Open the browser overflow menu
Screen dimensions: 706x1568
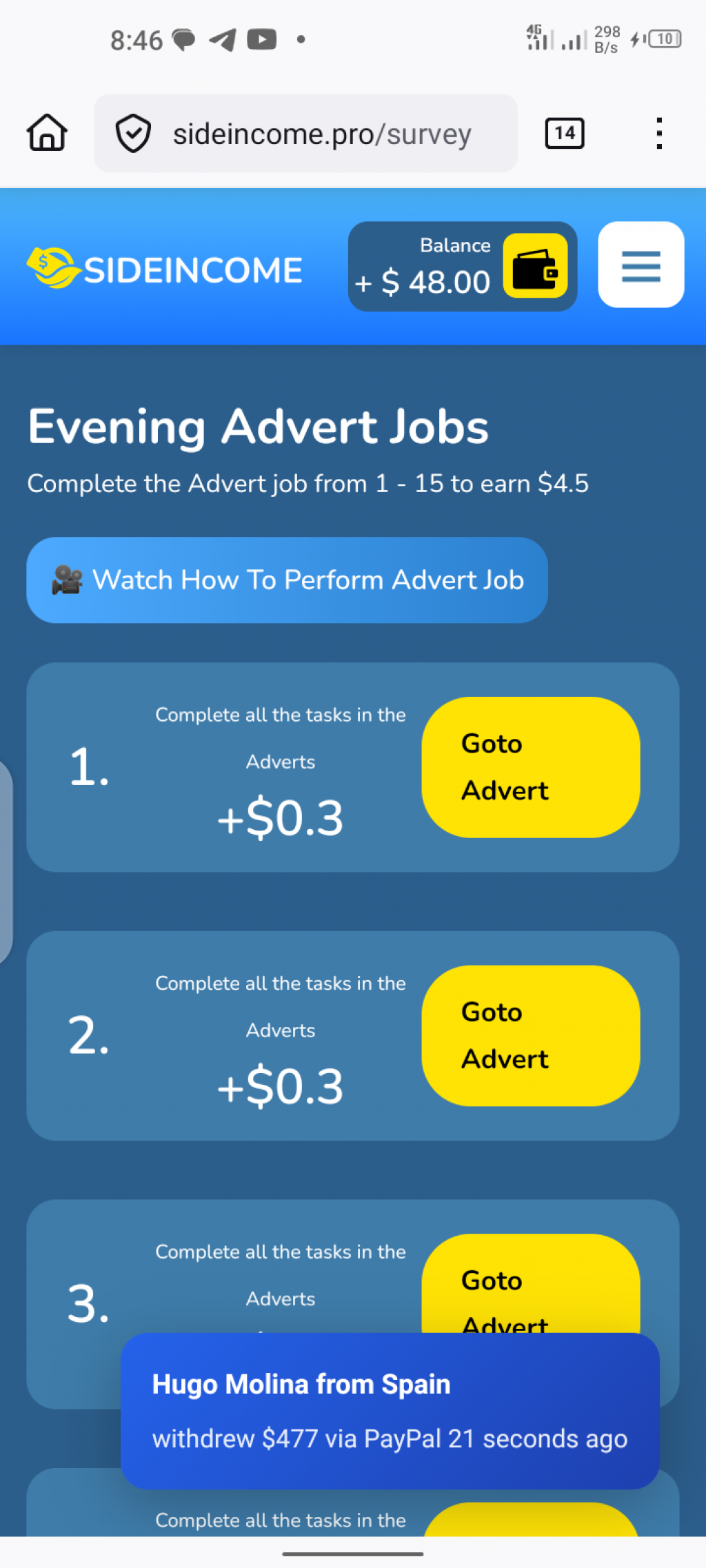[x=659, y=133]
